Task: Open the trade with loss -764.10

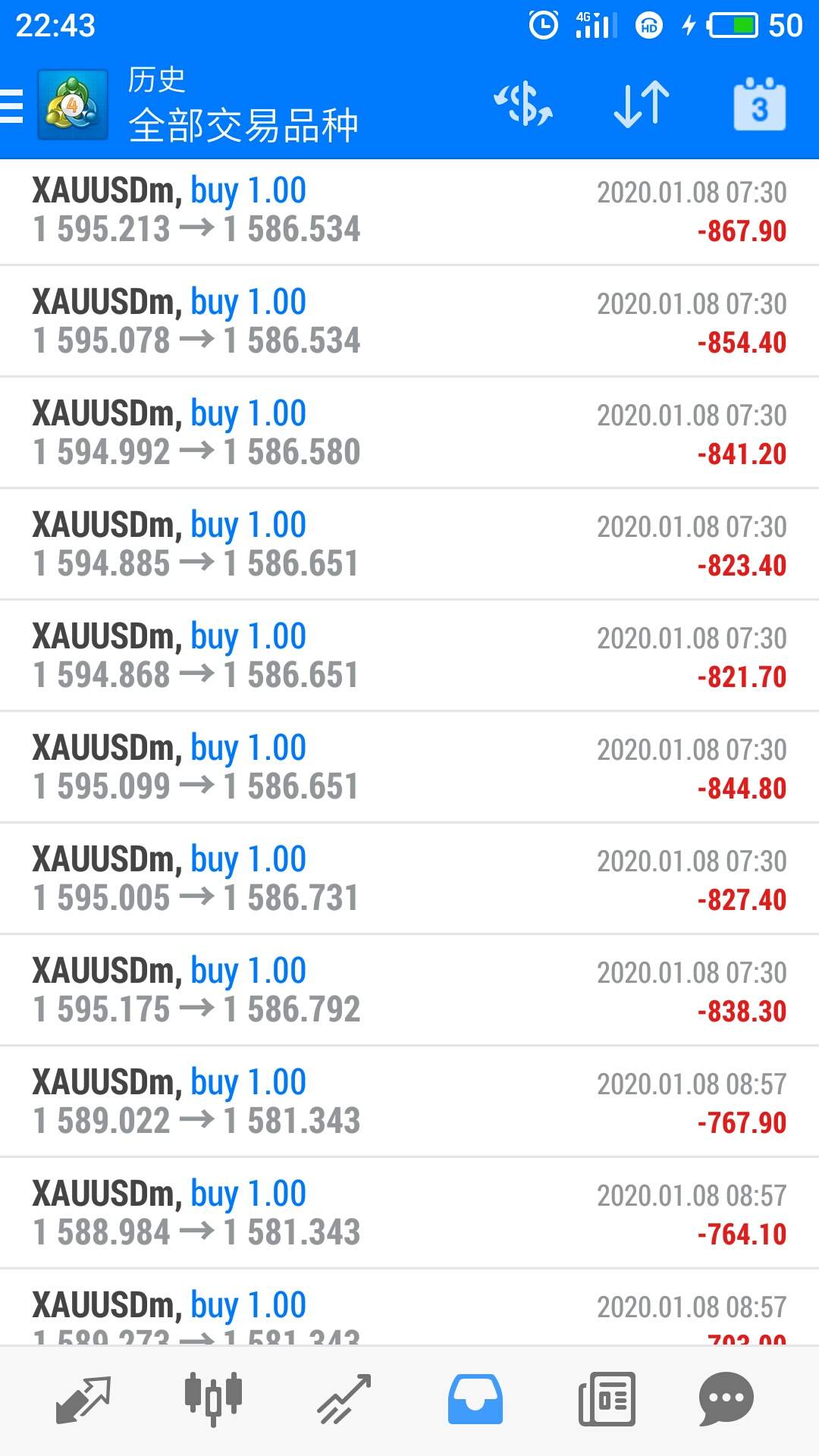Action: pyautogui.click(x=409, y=1213)
